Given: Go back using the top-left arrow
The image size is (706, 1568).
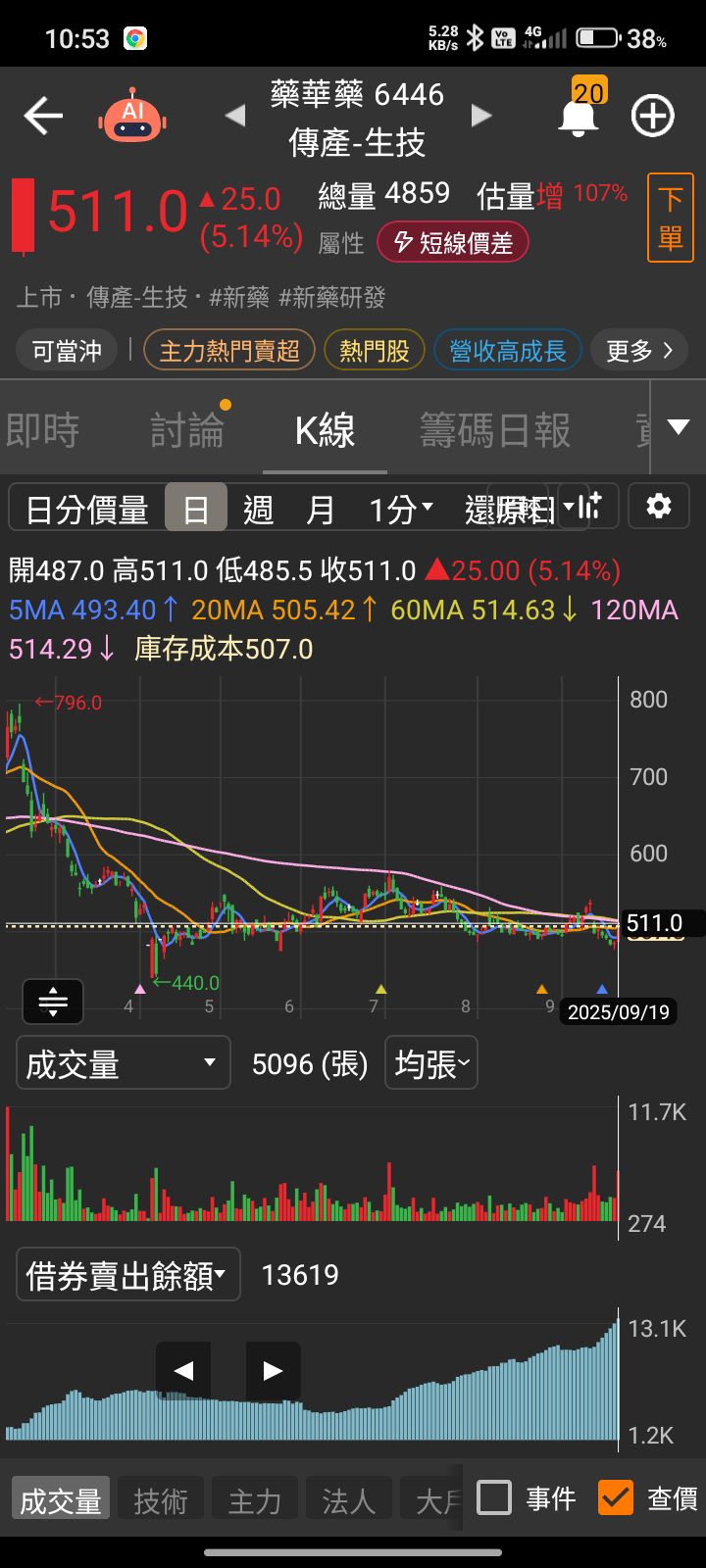Looking at the screenshot, I should click(x=43, y=117).
